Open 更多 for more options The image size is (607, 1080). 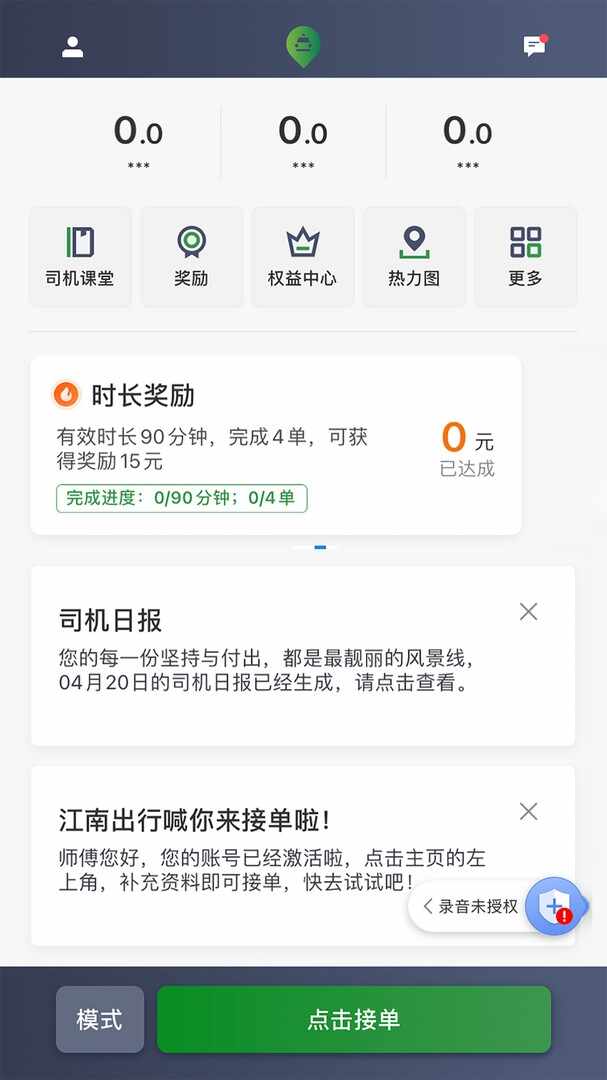[525, 256]
